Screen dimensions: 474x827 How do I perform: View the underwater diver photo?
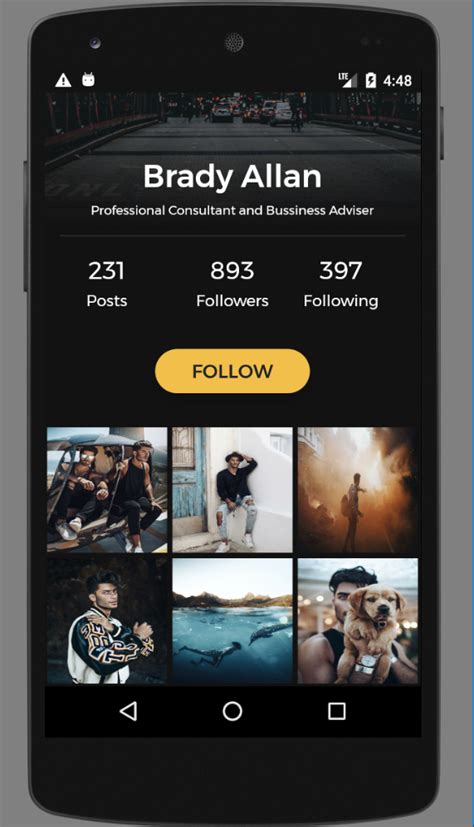click(x=233, y=621)
